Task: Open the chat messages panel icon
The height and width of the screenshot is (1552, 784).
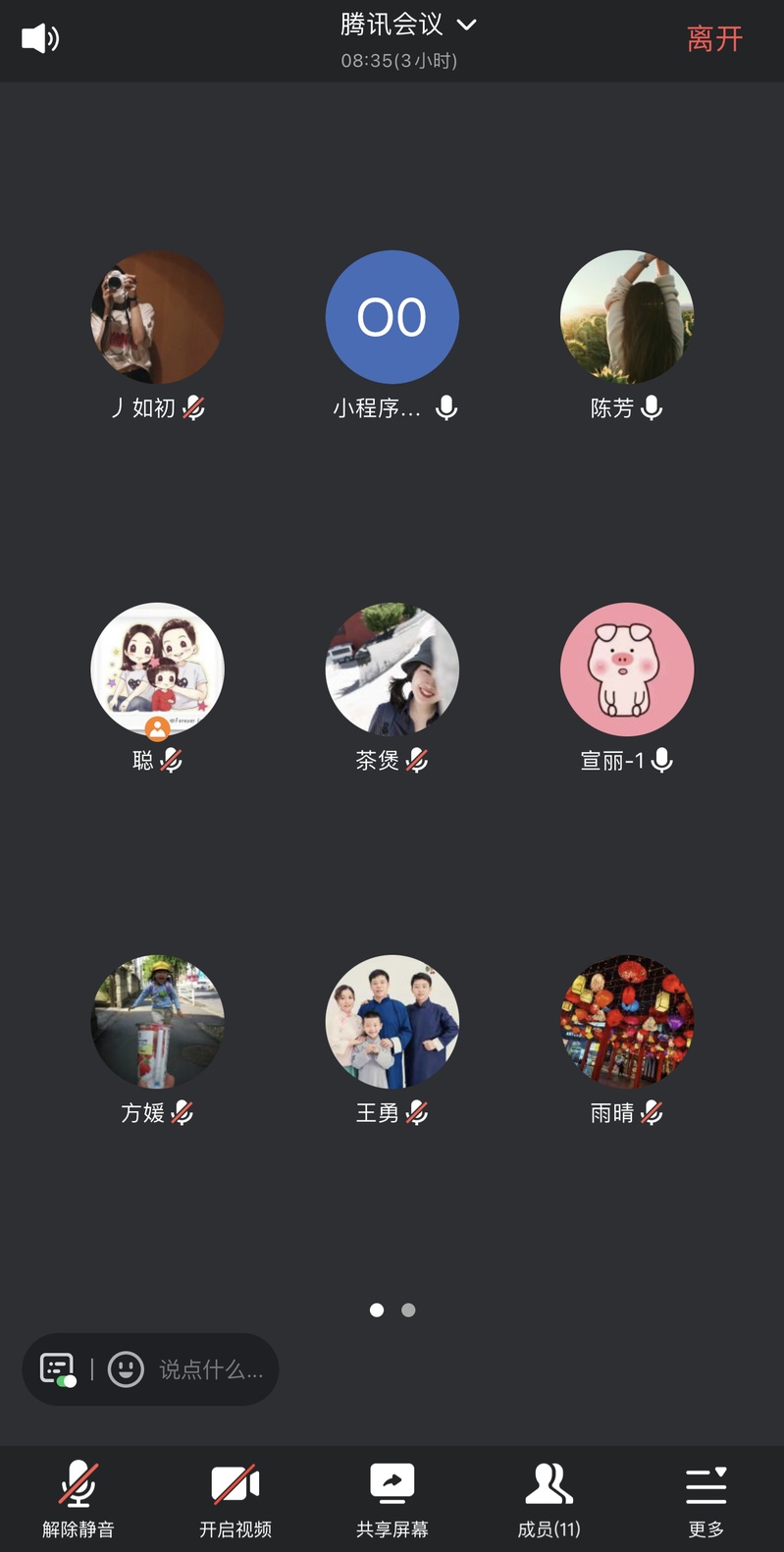Action: tap(58, 1369)
